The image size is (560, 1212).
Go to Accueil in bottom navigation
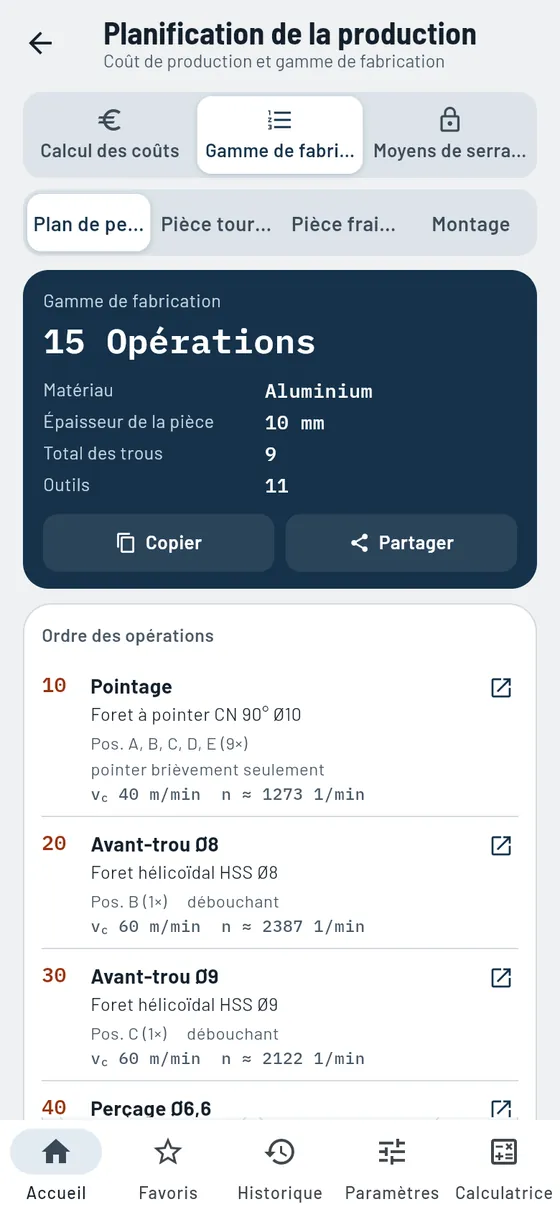[56, 1166]
